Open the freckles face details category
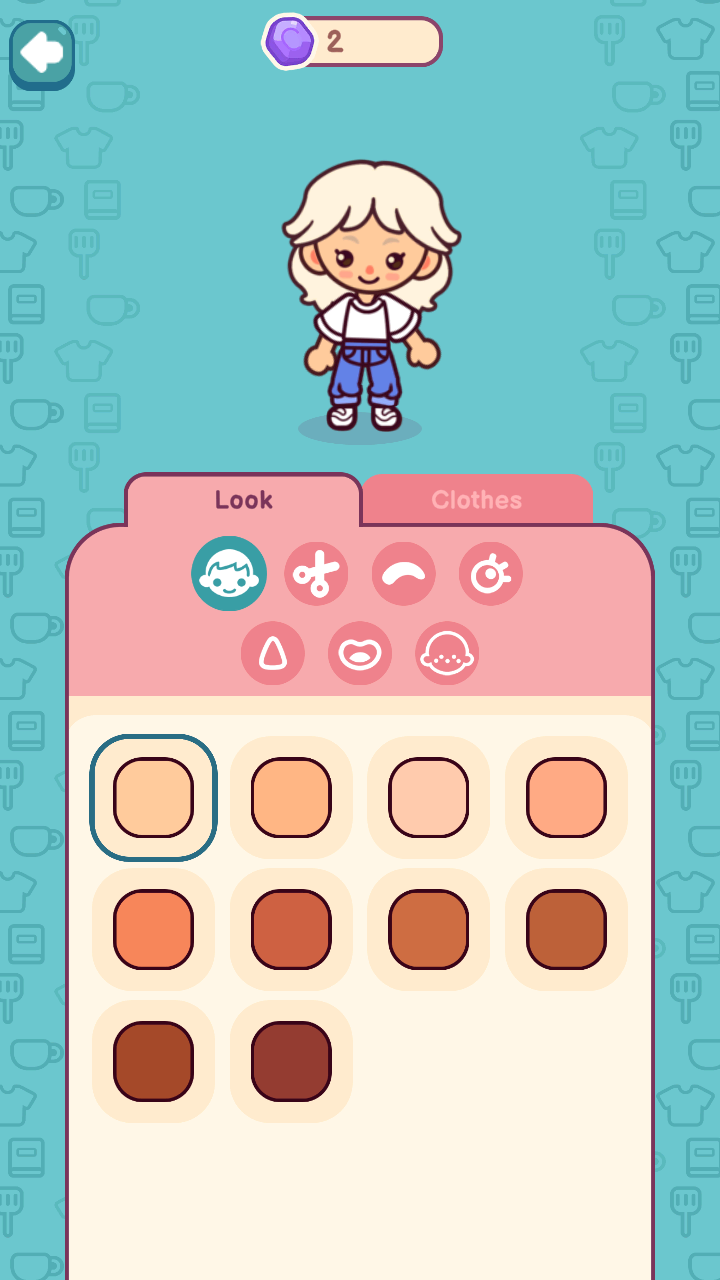 446,654
